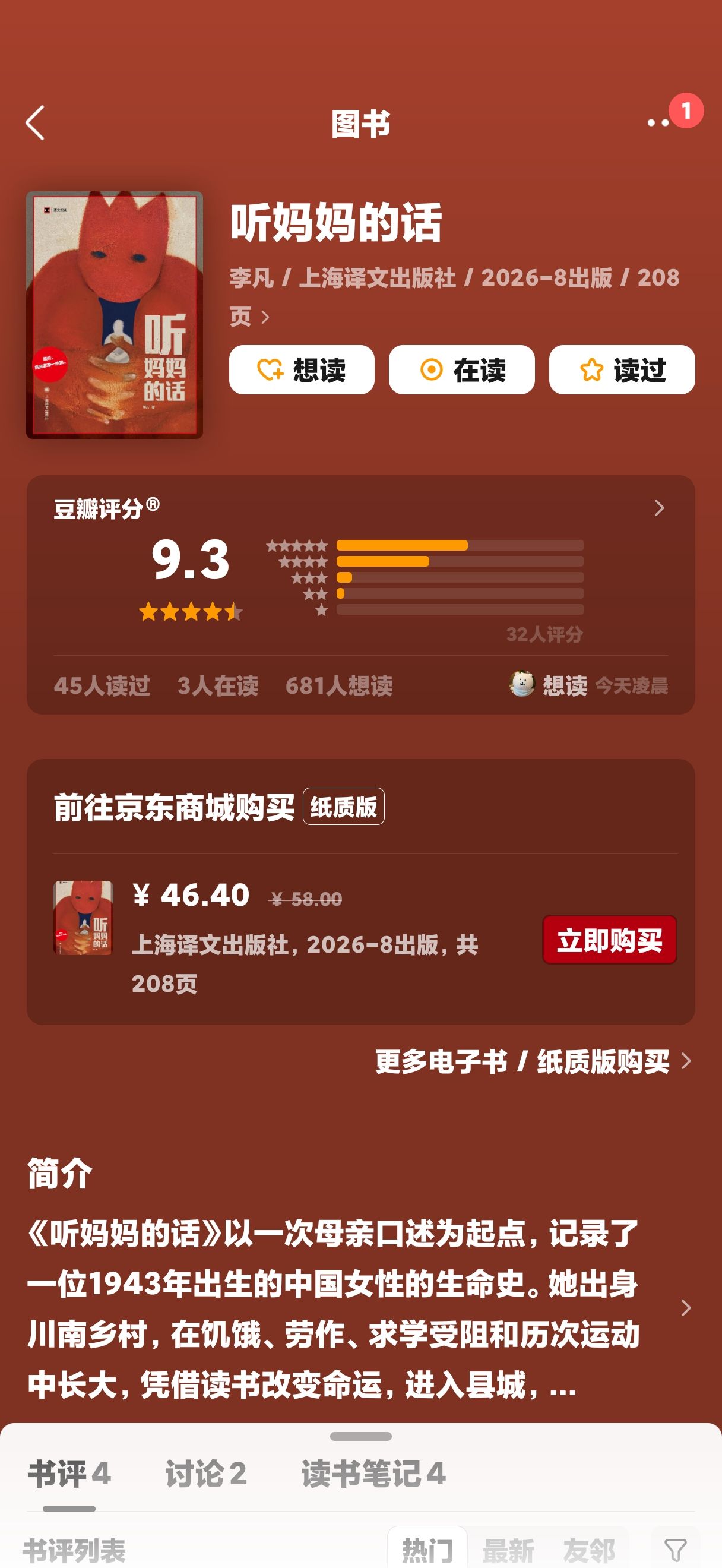This screenshot has height=1568, width=722.
Task: Sort reviews by 热门
Action: point(427,1549)
